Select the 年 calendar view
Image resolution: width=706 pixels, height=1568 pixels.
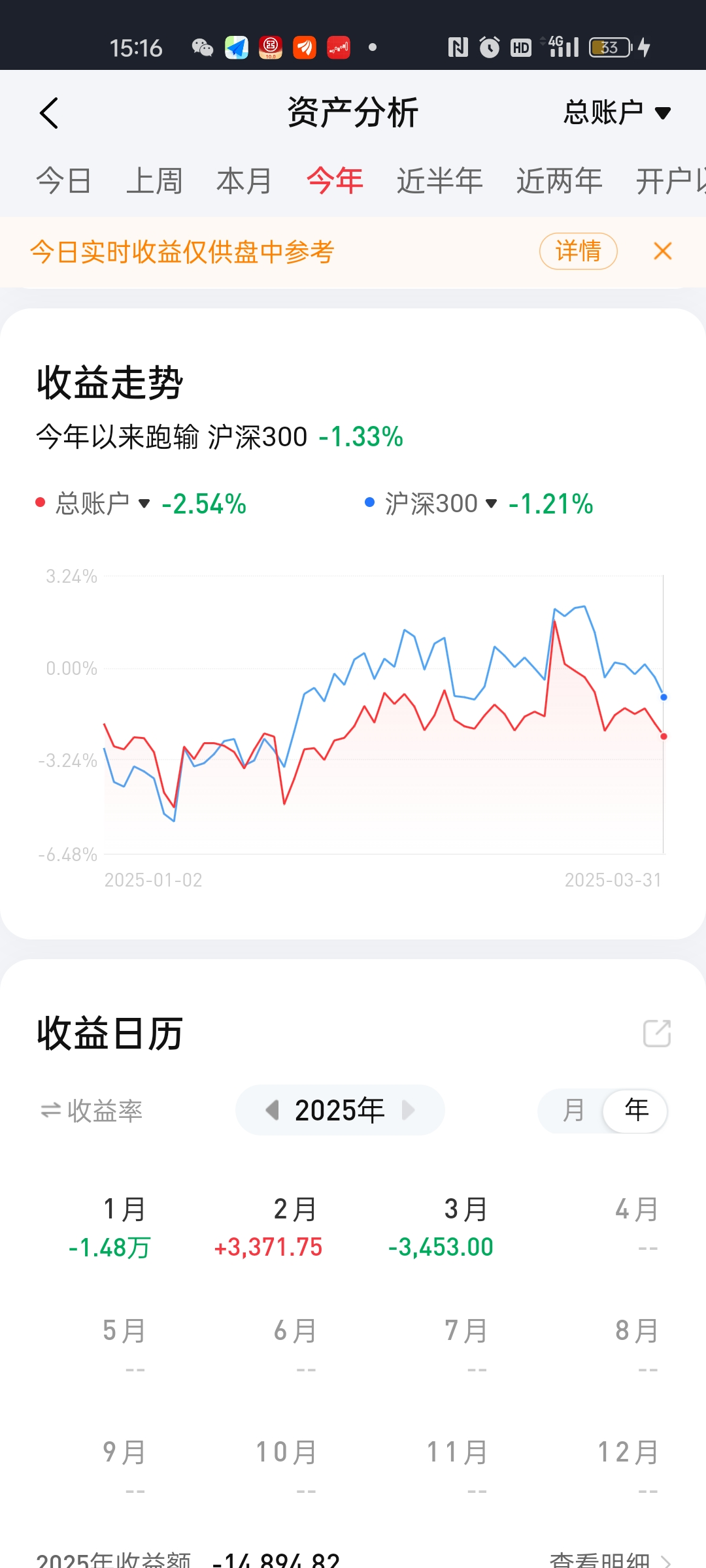[636, 1110]
